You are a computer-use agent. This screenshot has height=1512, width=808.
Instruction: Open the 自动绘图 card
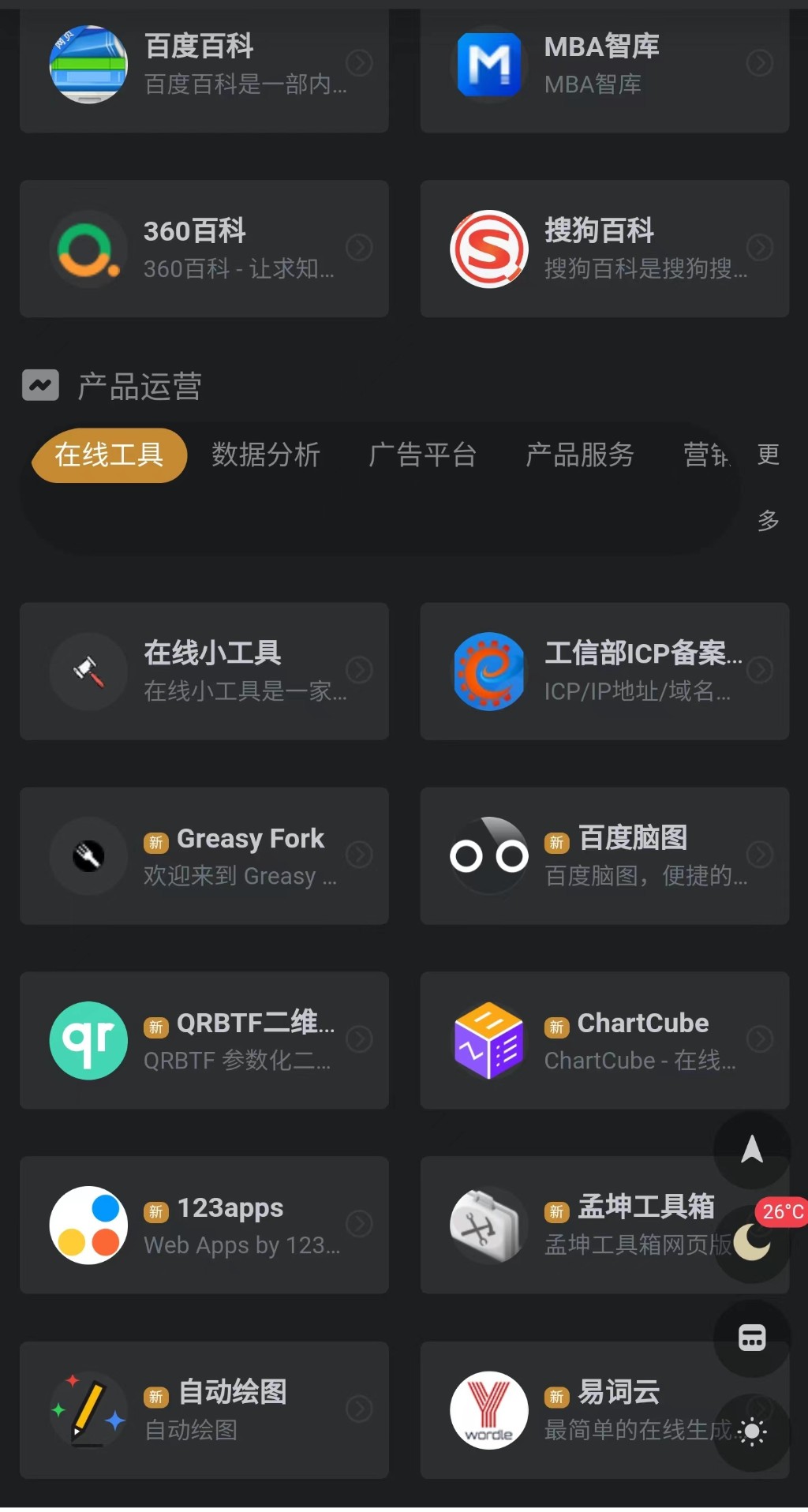(x=204, y=1409)
